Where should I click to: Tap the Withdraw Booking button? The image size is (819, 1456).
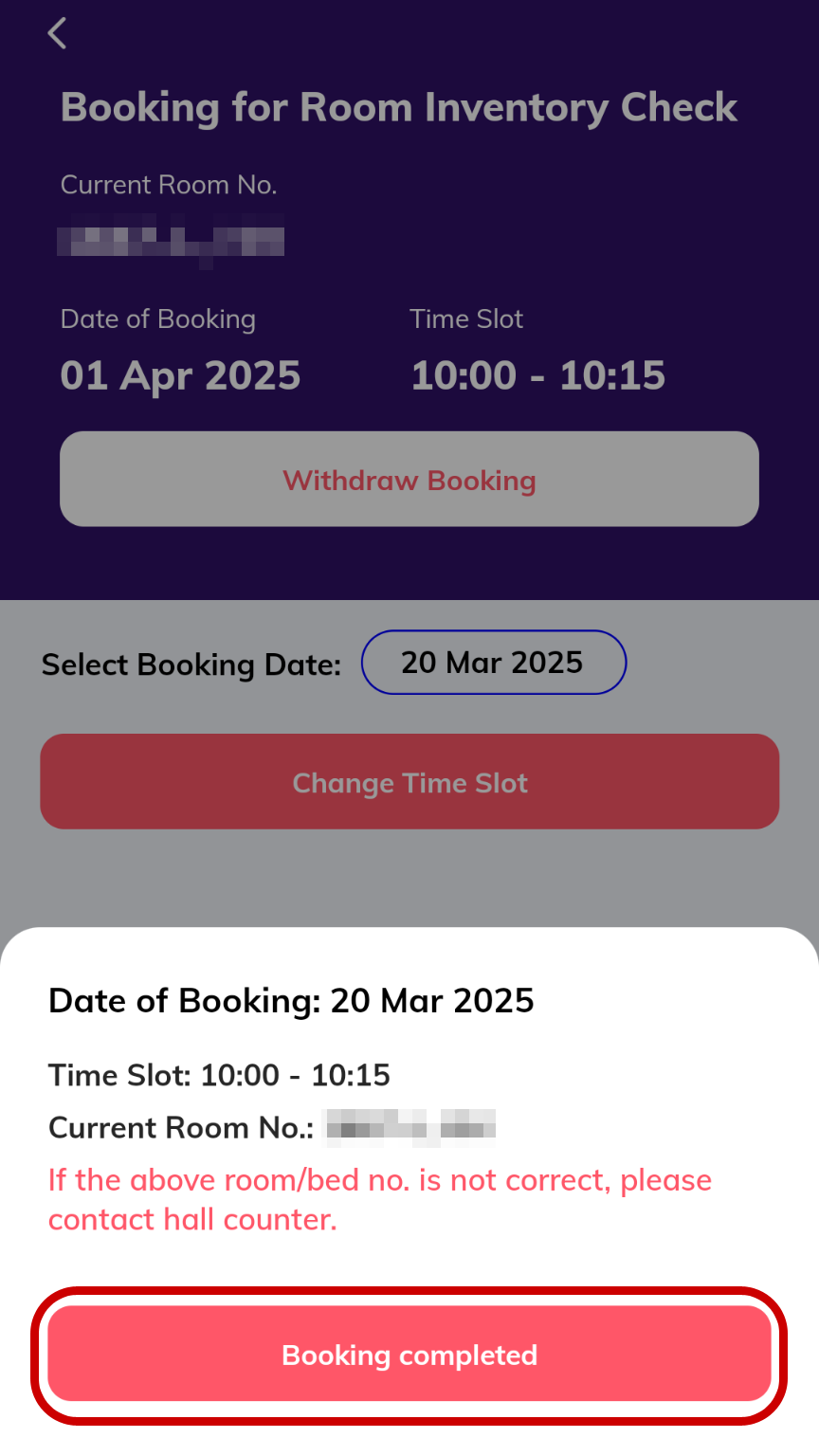409,480
